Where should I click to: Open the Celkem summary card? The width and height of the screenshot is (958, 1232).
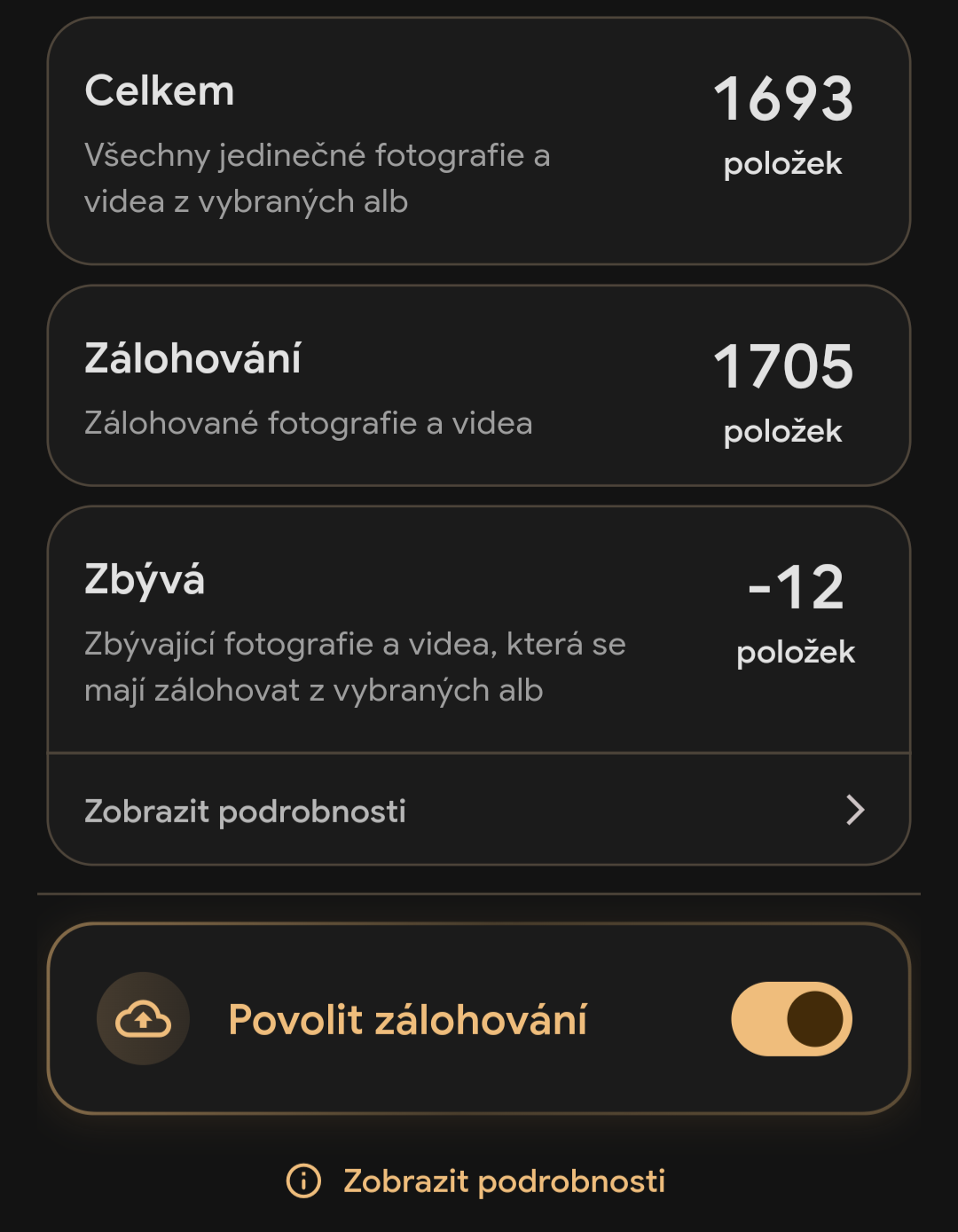(x=479, y=142)
